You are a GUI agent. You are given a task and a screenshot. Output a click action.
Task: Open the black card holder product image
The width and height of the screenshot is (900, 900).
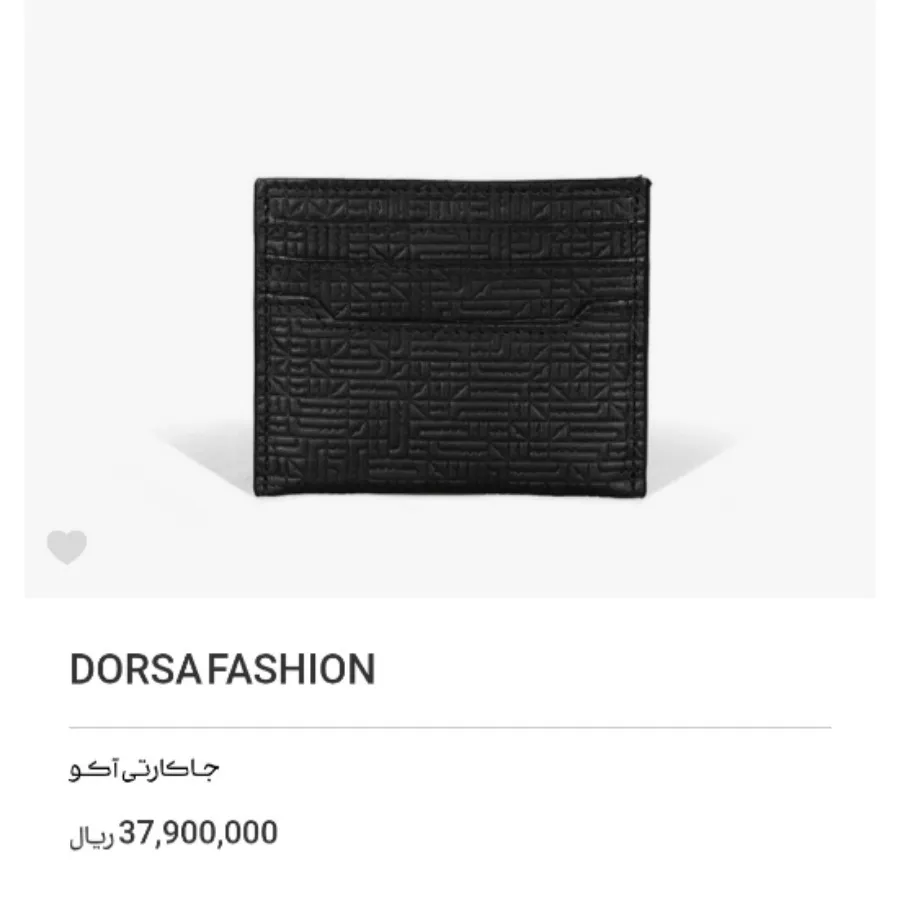click(x=450, y=337)
